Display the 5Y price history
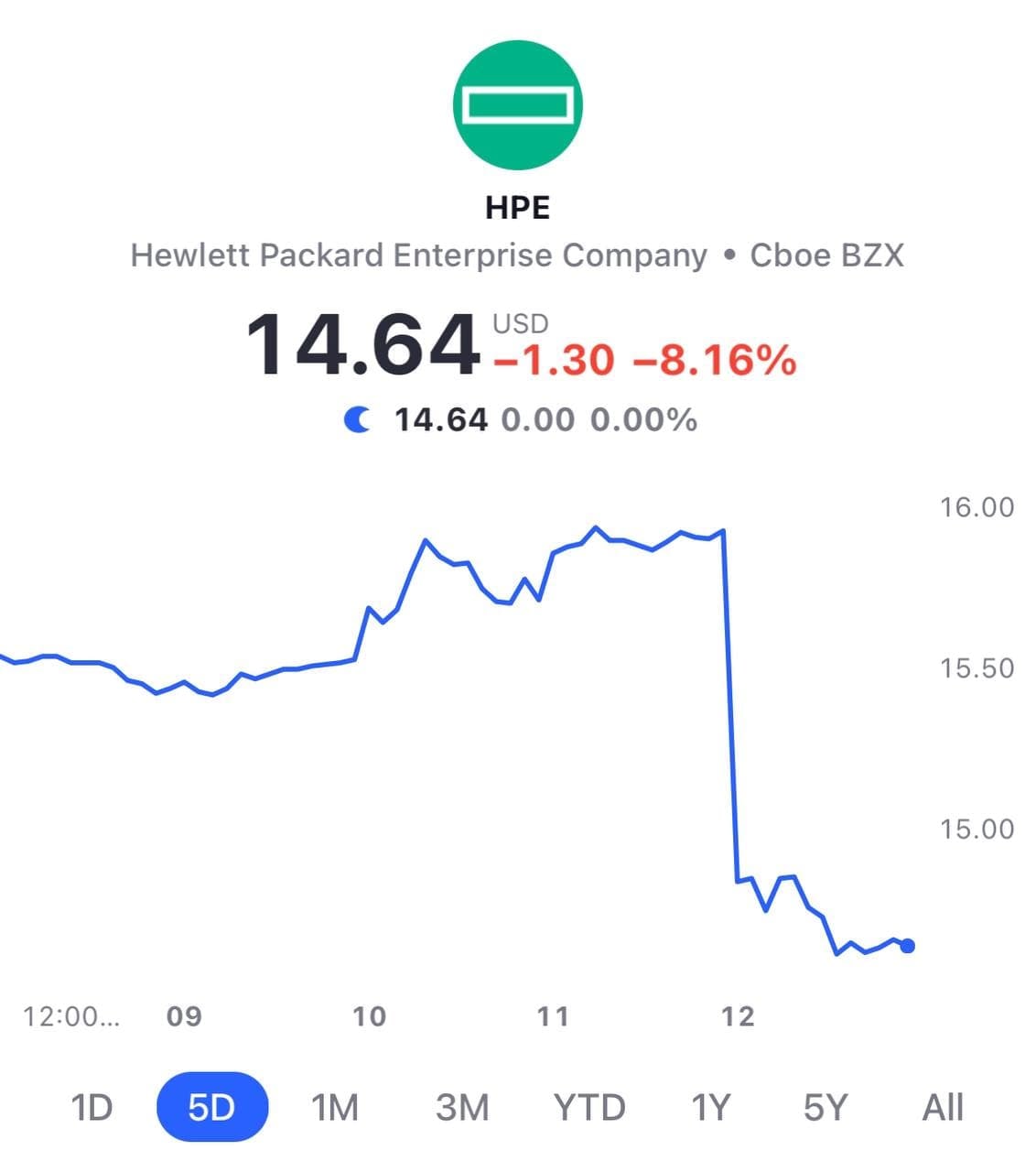Screen dimensions: 1036x1172 pyautogui.click(x=826, y=1108)
